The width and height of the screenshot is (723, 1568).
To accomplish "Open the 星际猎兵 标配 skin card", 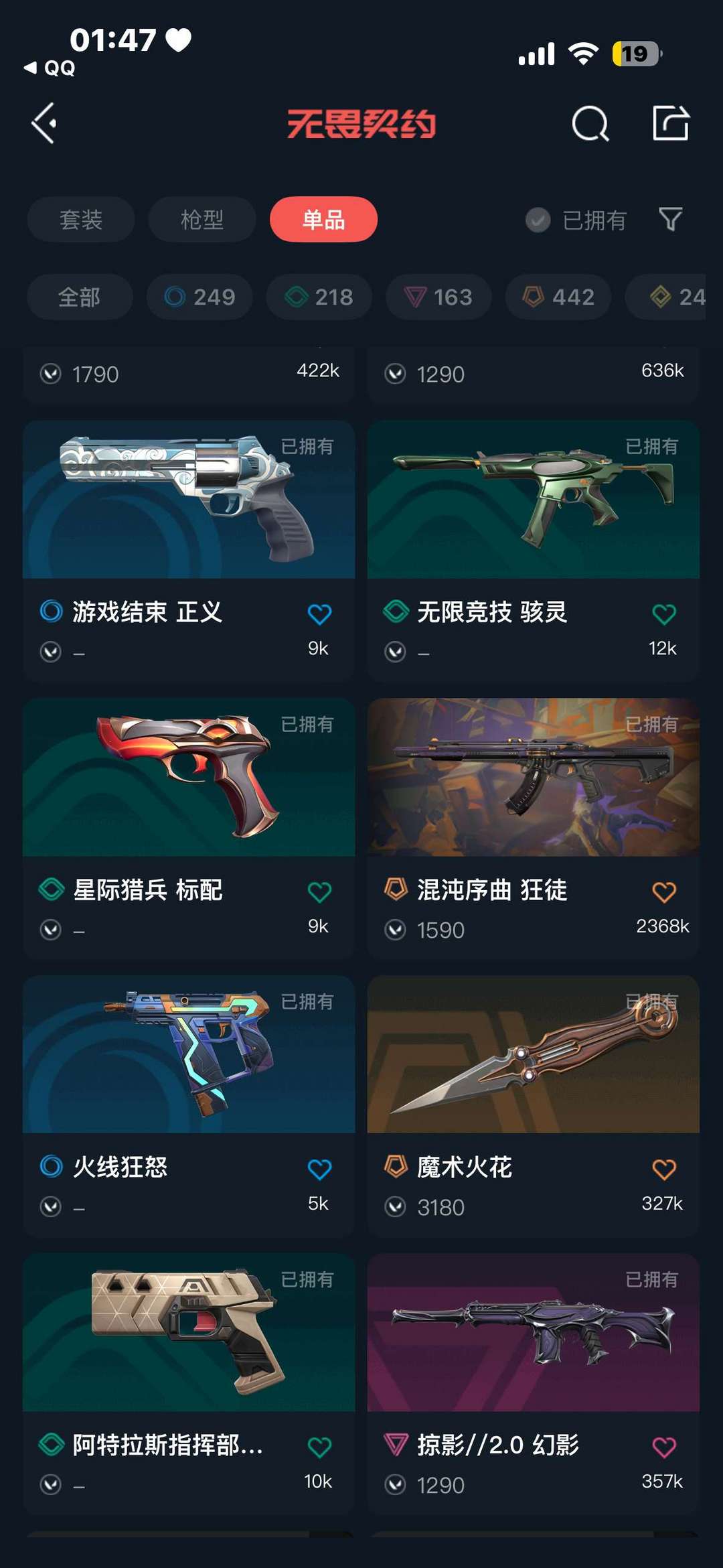I will [189, 829].
